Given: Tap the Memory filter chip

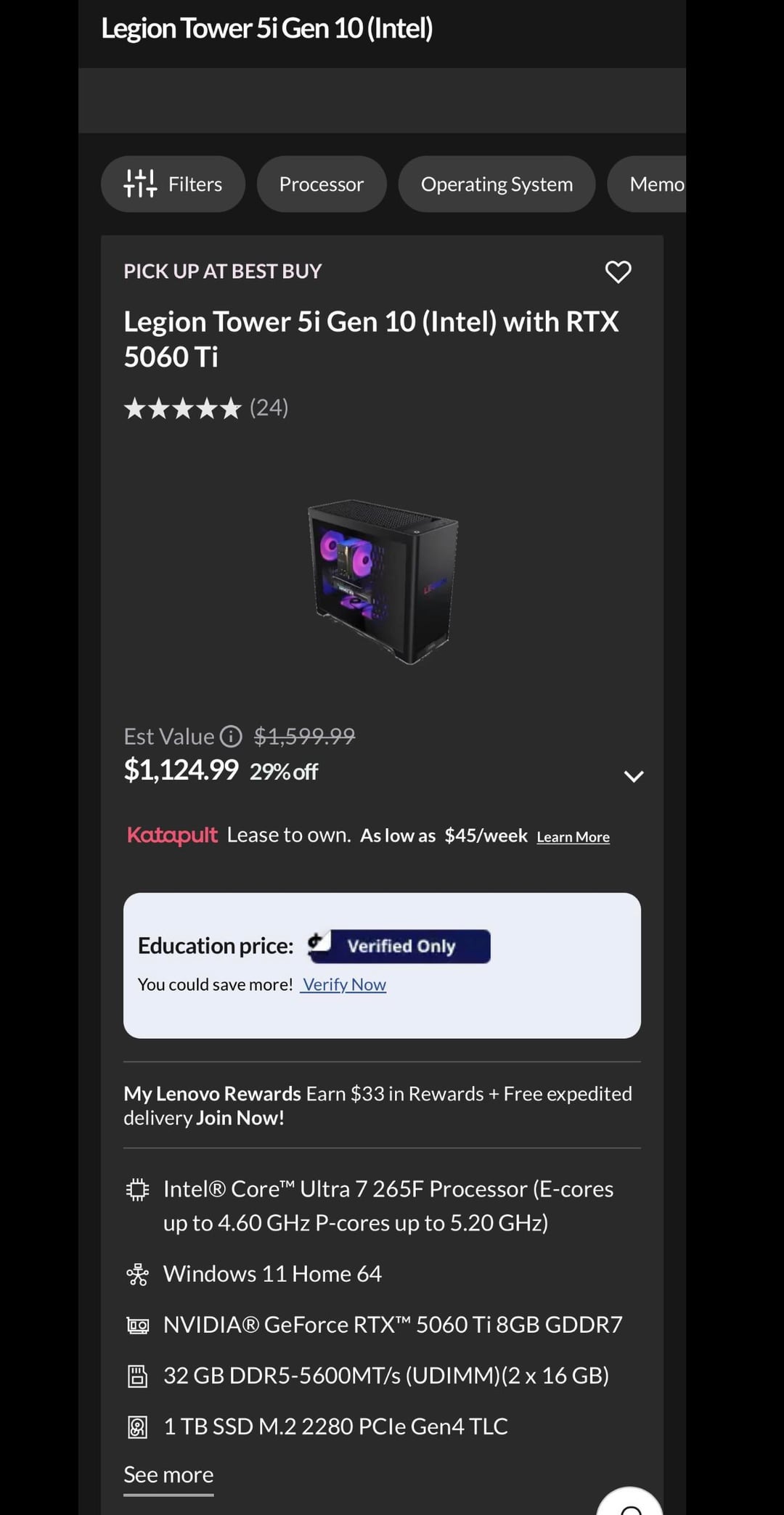Looking at the screenshot, I should pos(653,184).
